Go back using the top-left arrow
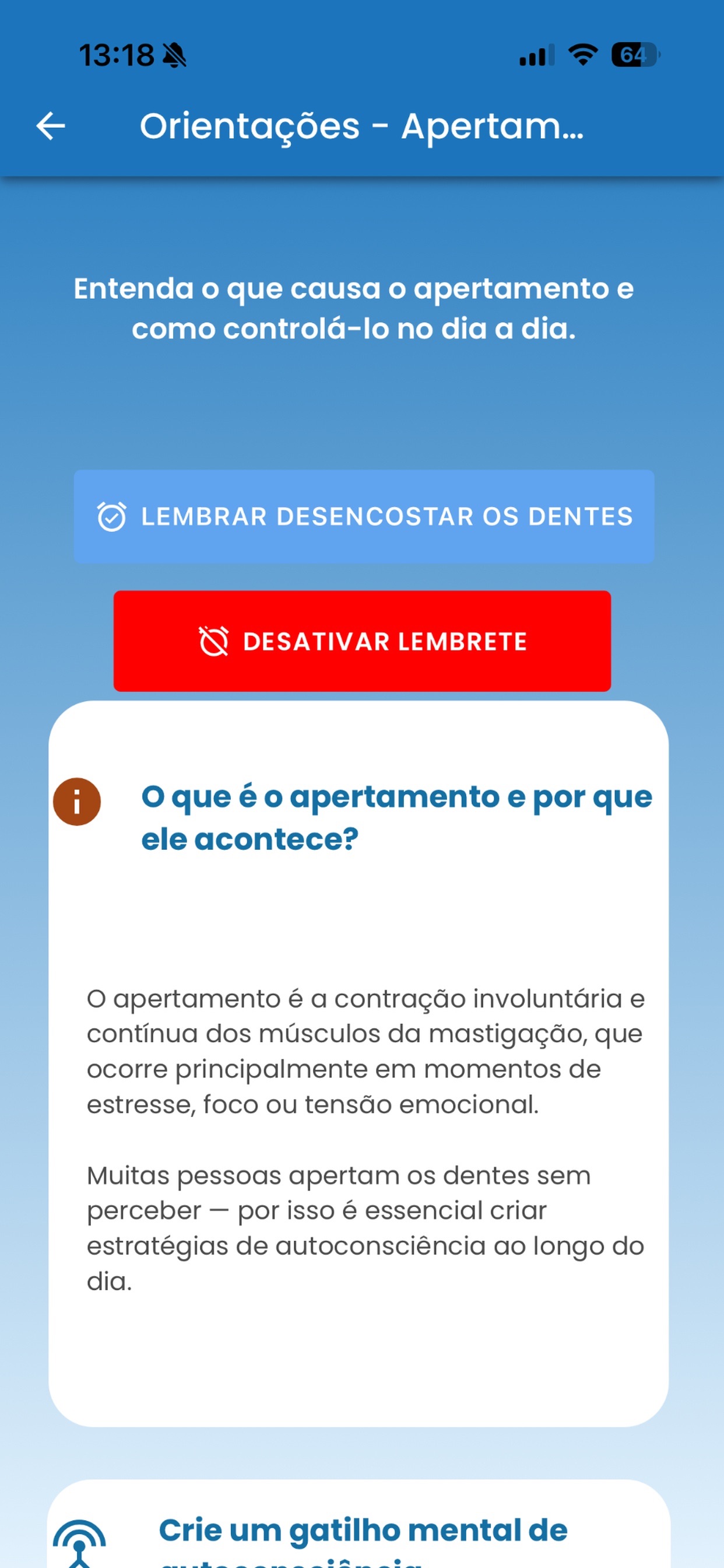The width and height of the screenshot is (724, 1568). click(51, 126)
